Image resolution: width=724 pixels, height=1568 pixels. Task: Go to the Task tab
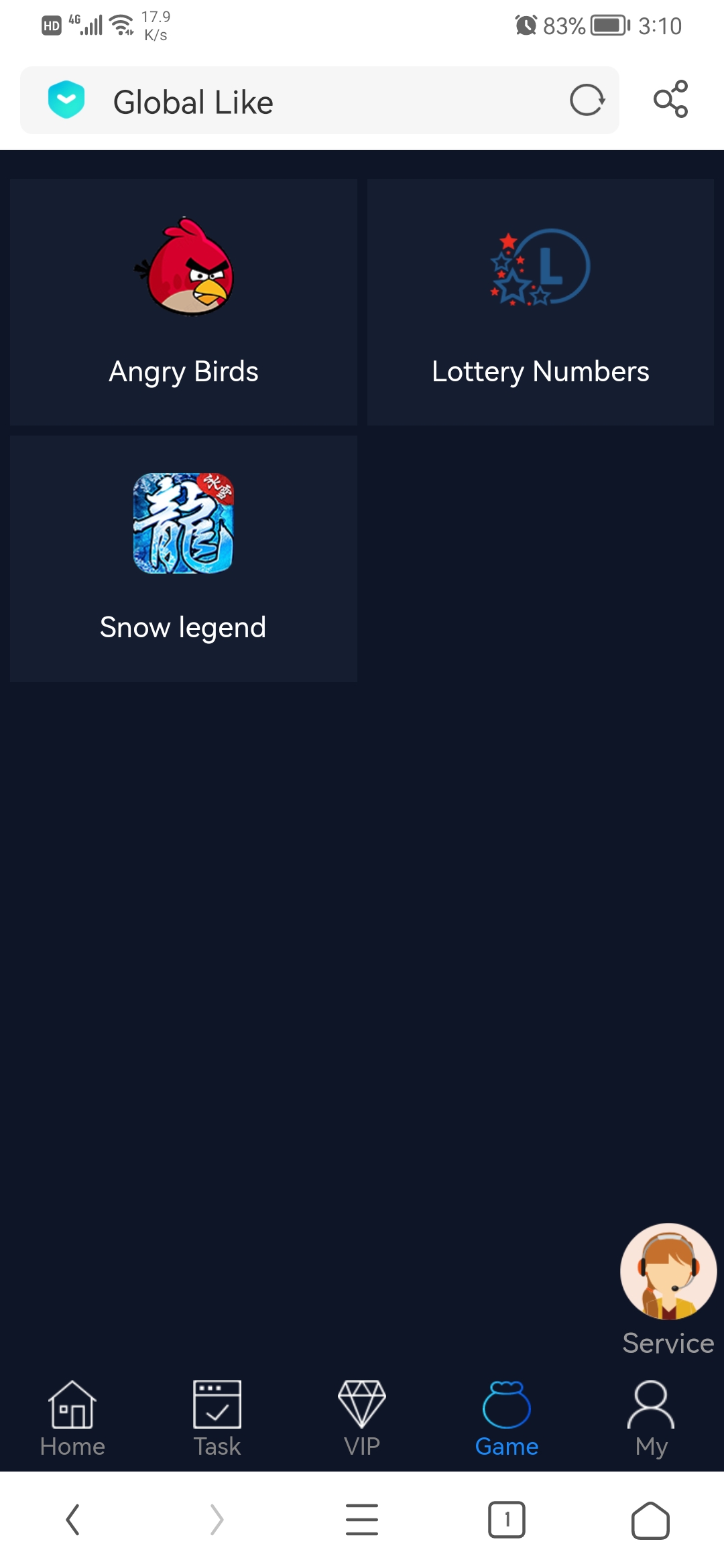[x=217, y=1419]
